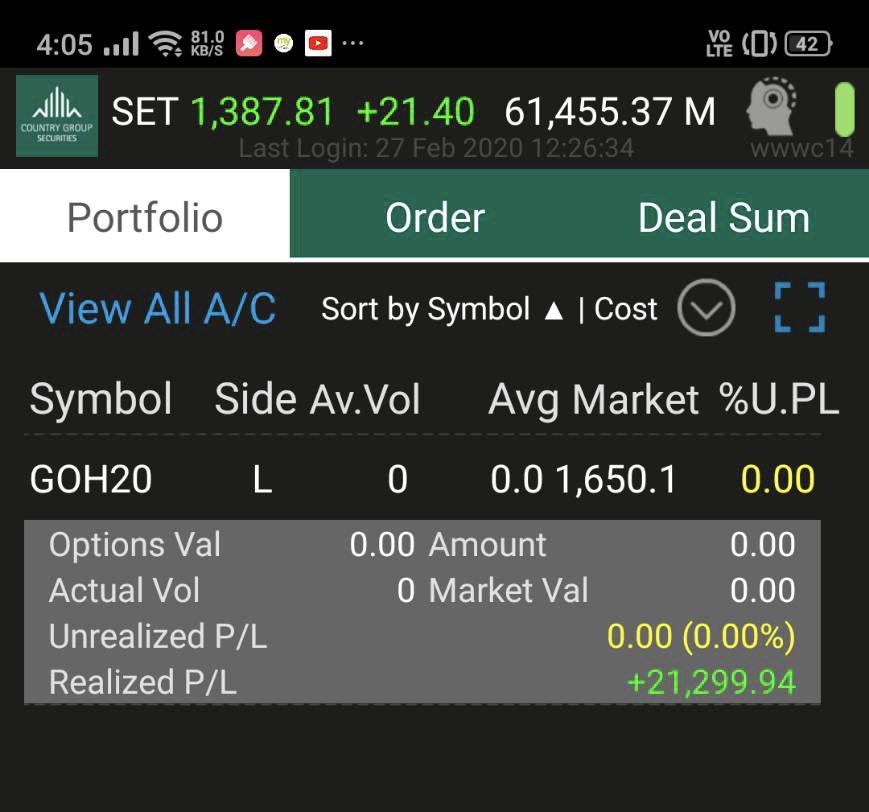
Task: Expand the circled chevron dropdown
Action: tap(706, 308)
